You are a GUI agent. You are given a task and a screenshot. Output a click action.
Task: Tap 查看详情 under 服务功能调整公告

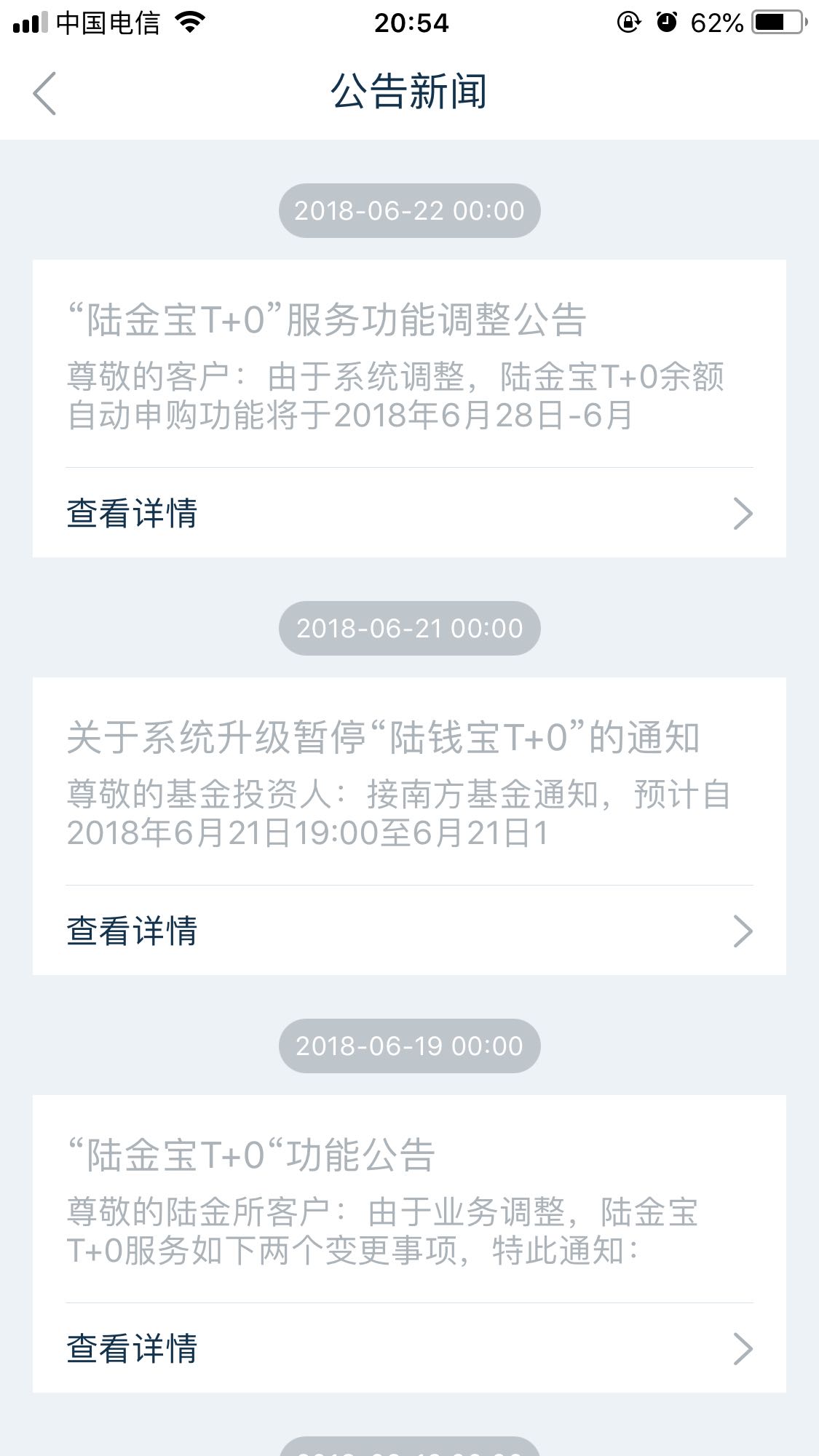point(408,514)
